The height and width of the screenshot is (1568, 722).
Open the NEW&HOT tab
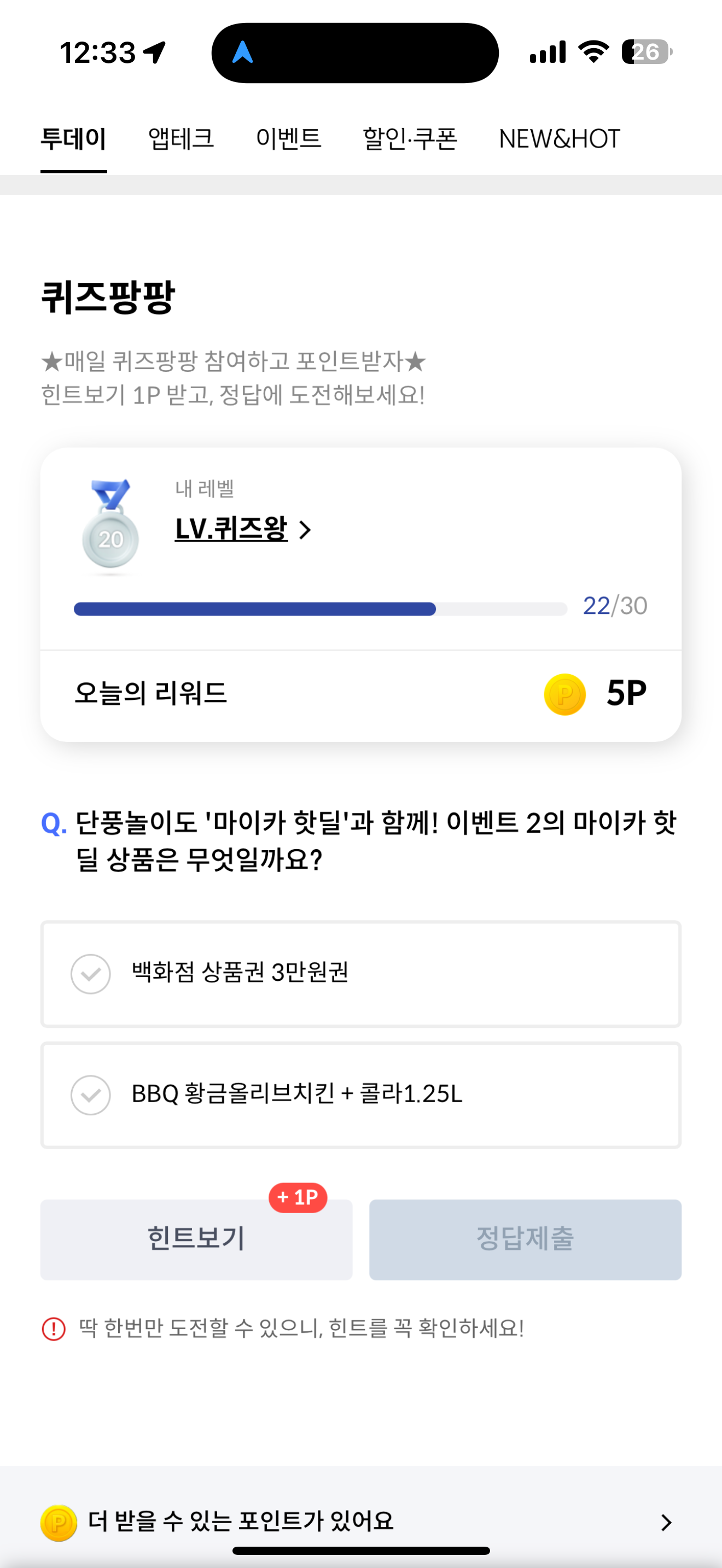tap(559, 139)
